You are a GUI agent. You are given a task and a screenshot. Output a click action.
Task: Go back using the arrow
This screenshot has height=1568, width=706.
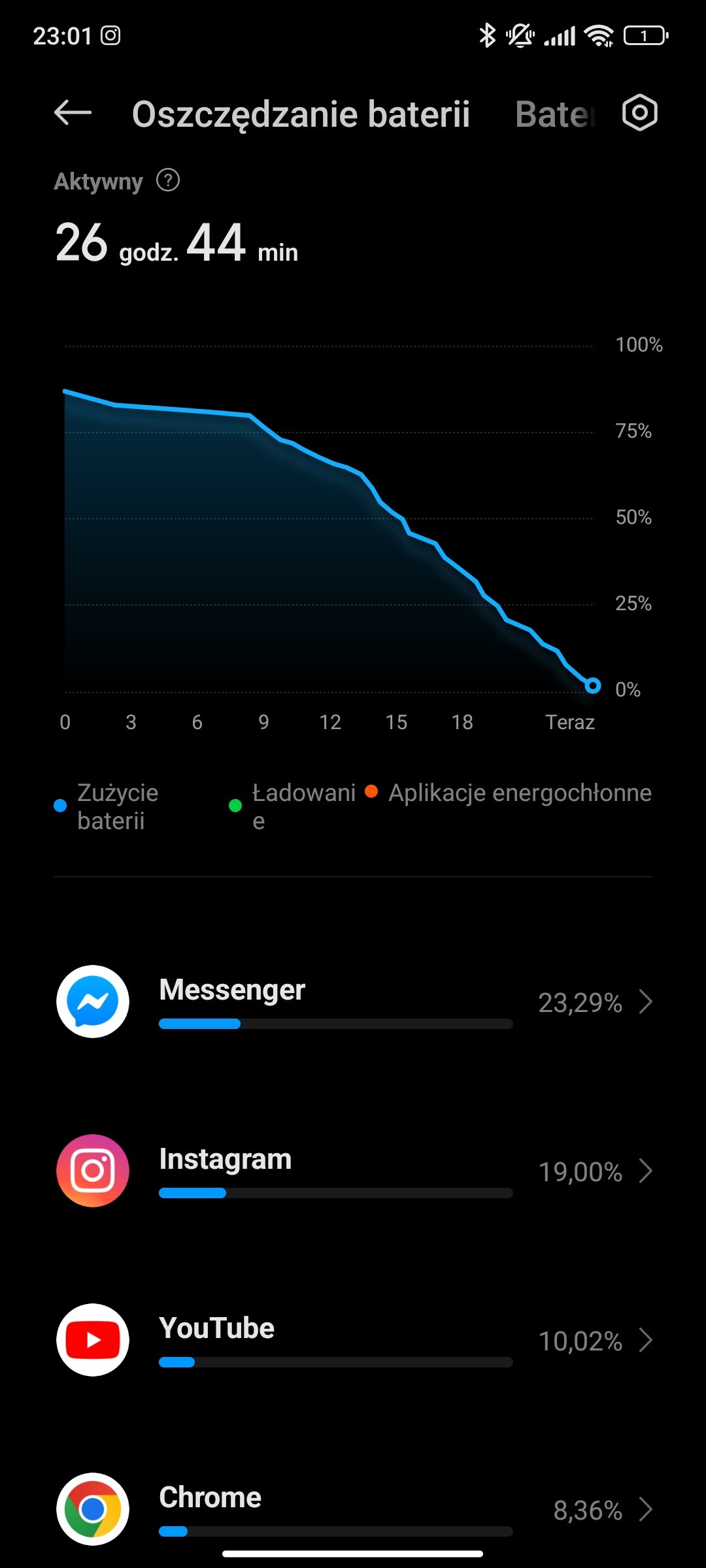(x=73, y=113)
